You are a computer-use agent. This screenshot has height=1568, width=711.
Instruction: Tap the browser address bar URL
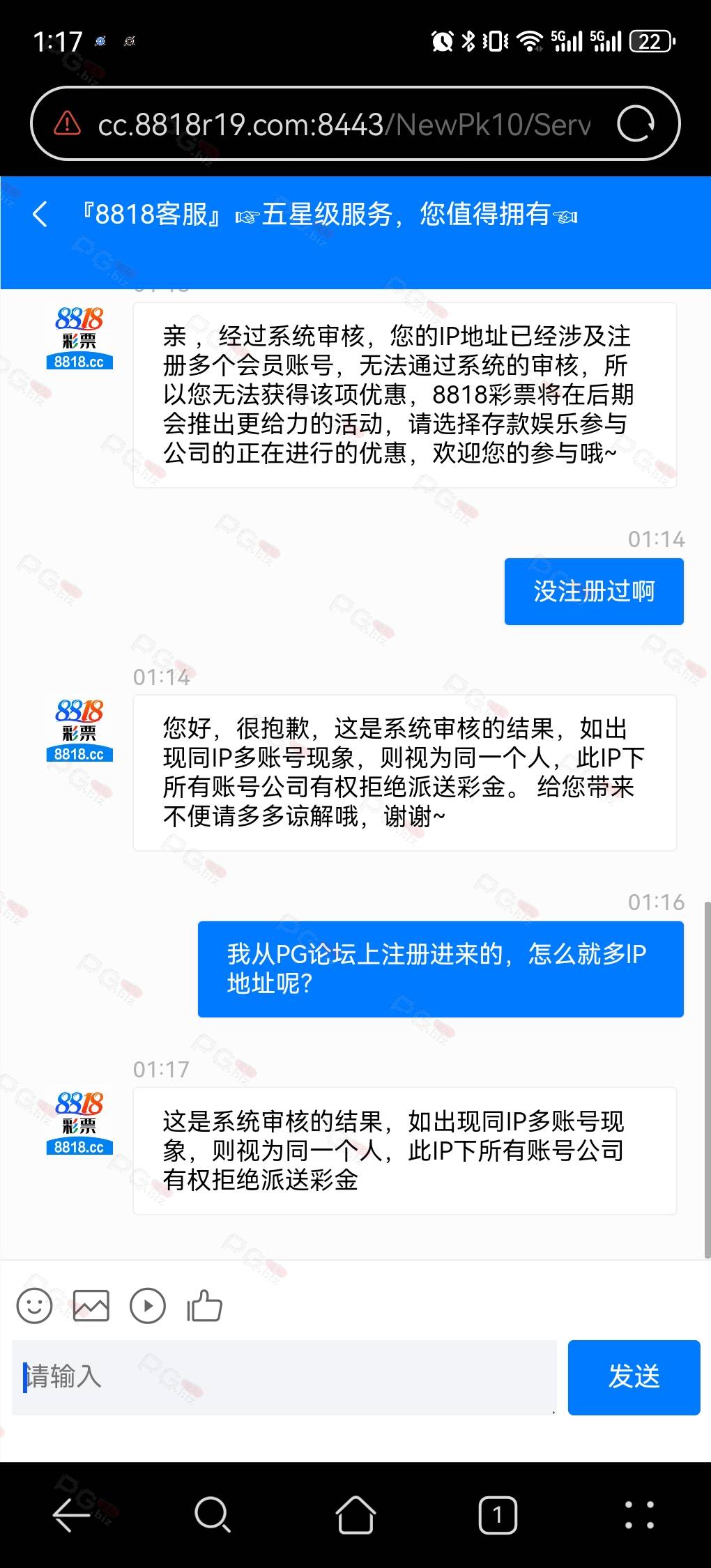(344, 125)
